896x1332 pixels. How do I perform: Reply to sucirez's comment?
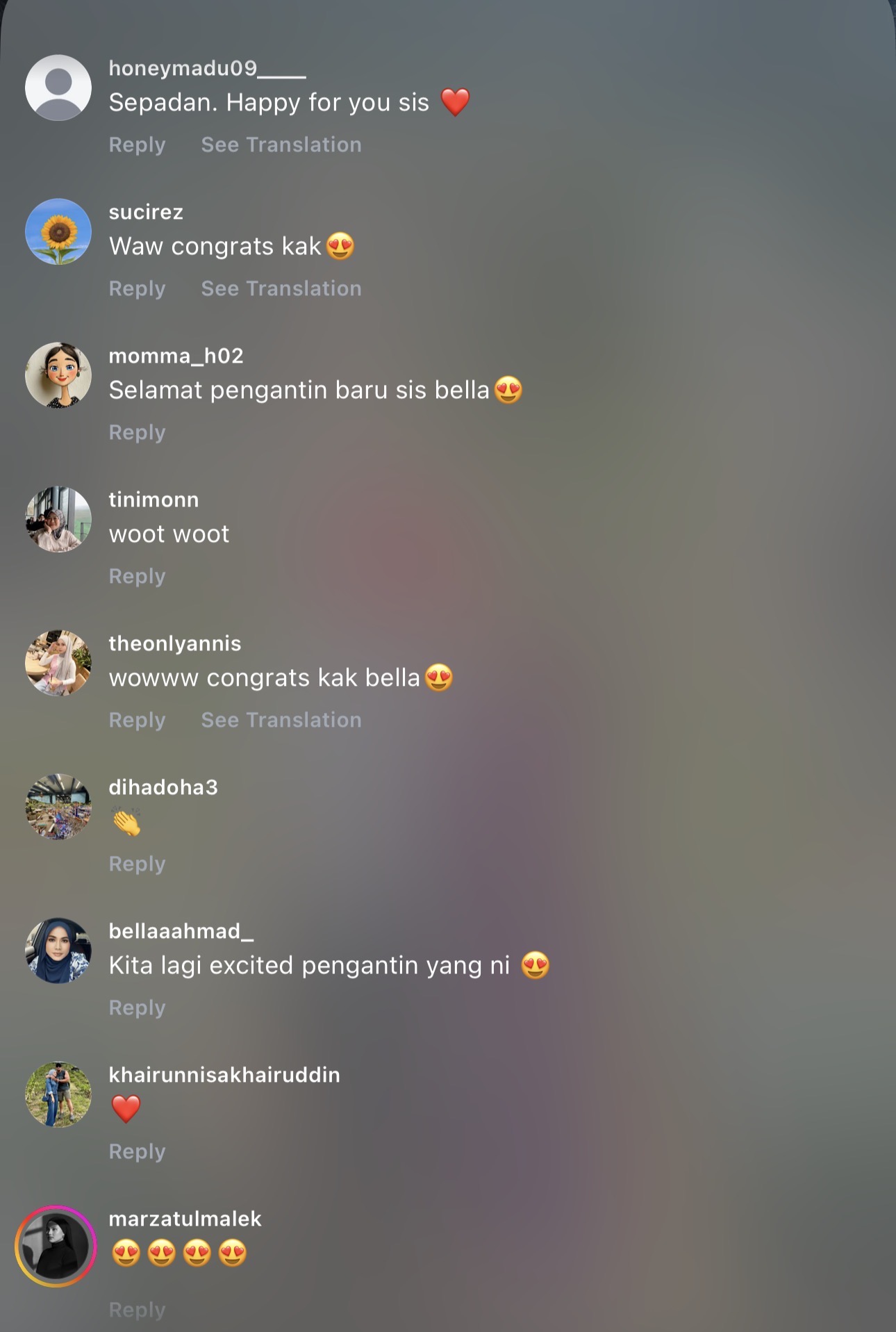(x=137, y=288)
